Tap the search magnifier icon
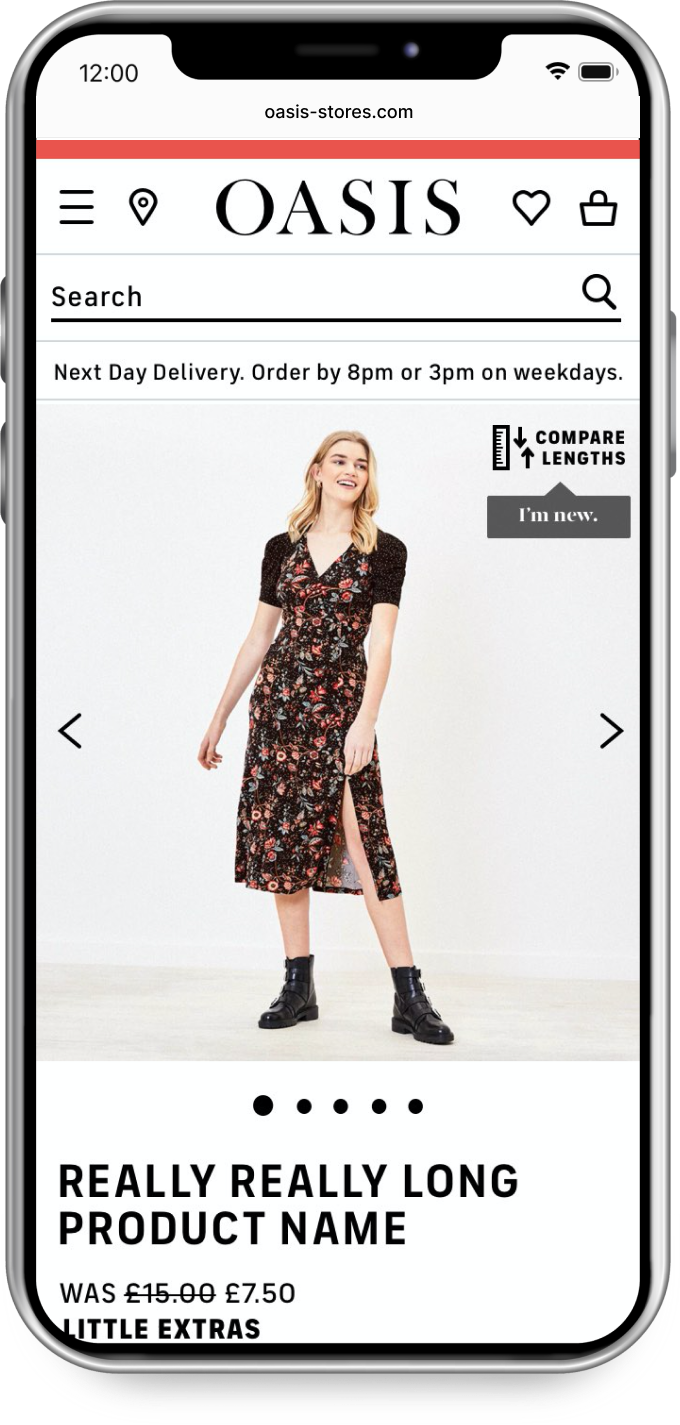 point(599,293)
